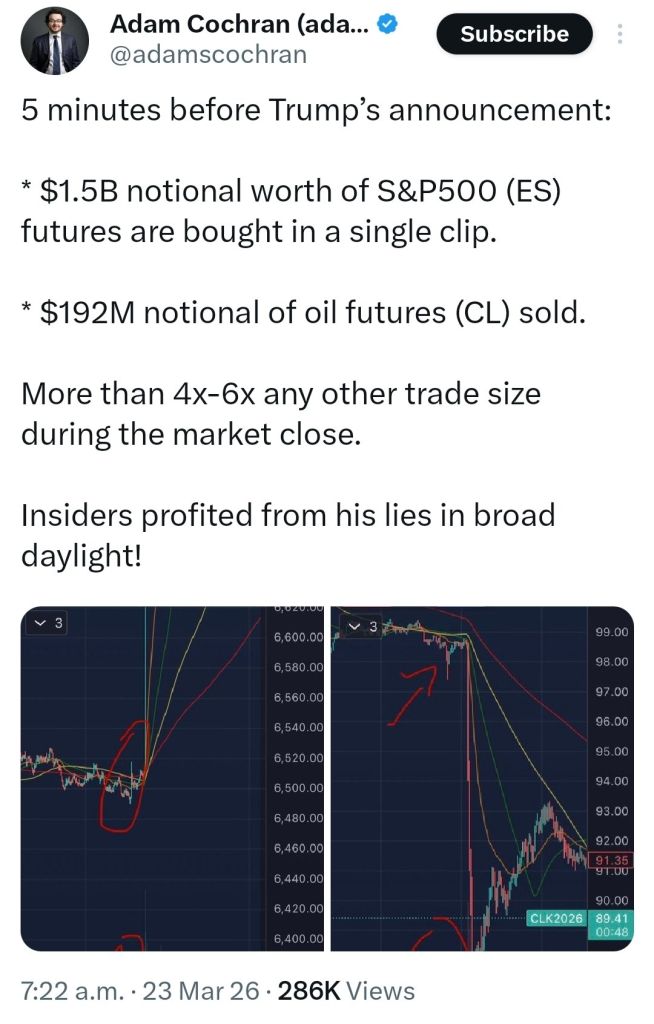Open the CLK2026 oil futures chart image
This screenshot has width=654, height=1024.
tap(482, 778)
